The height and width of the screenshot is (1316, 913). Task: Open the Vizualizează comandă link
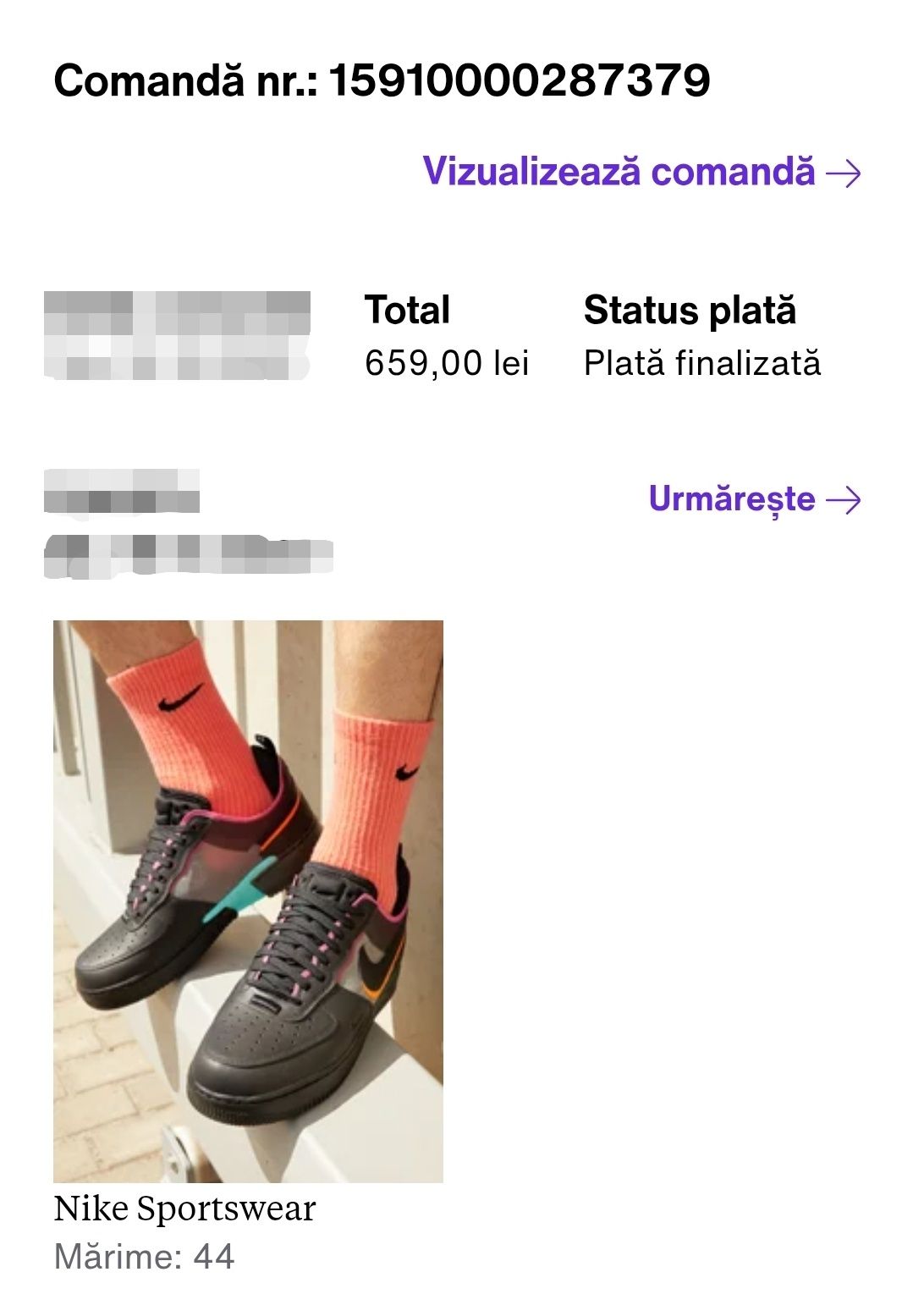point(641,172)
